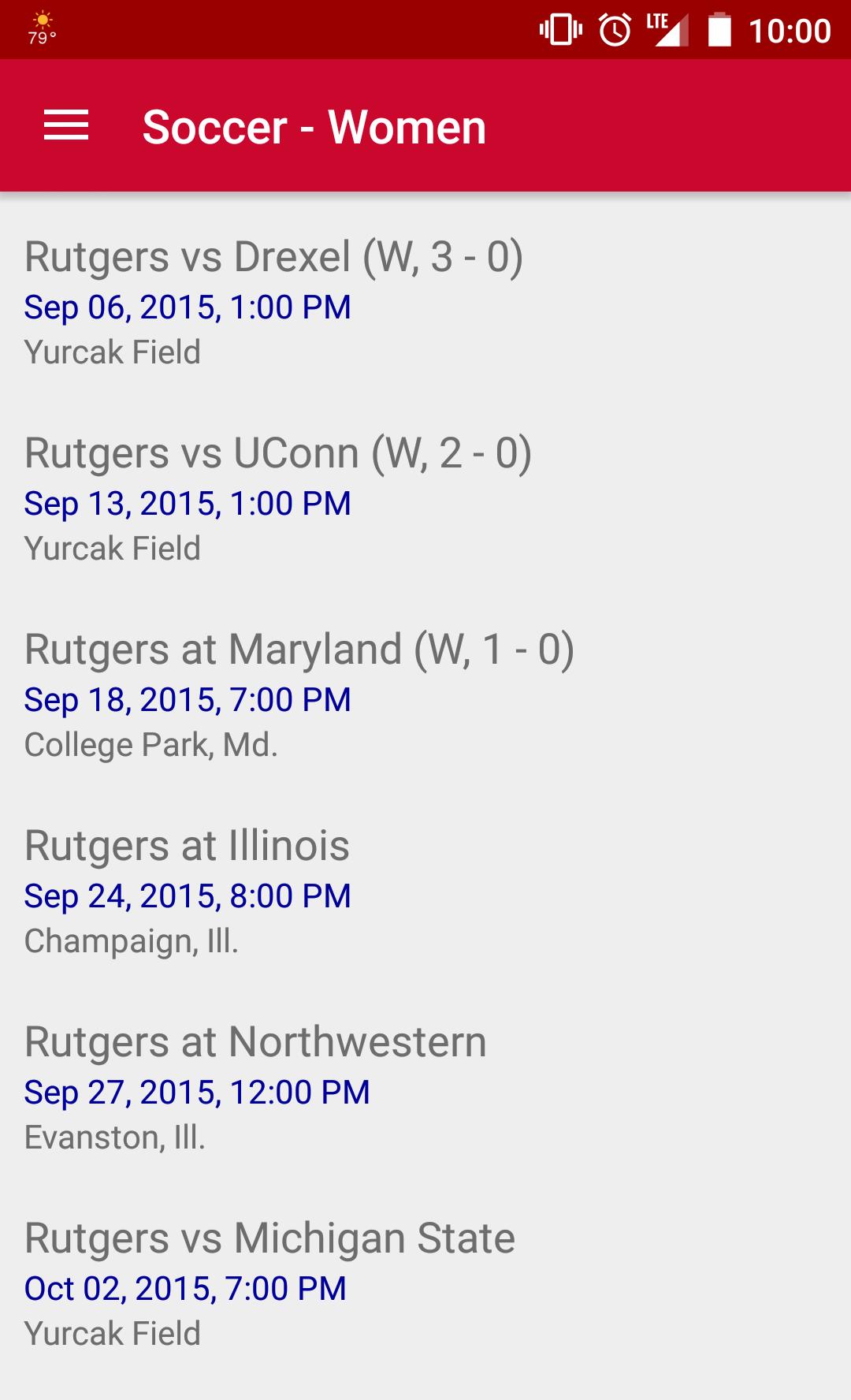The width and height of the screenshot is (851, 1400).
Task: Tap the red app bar header
Action: pyautogui.click(x=552, y=126)
